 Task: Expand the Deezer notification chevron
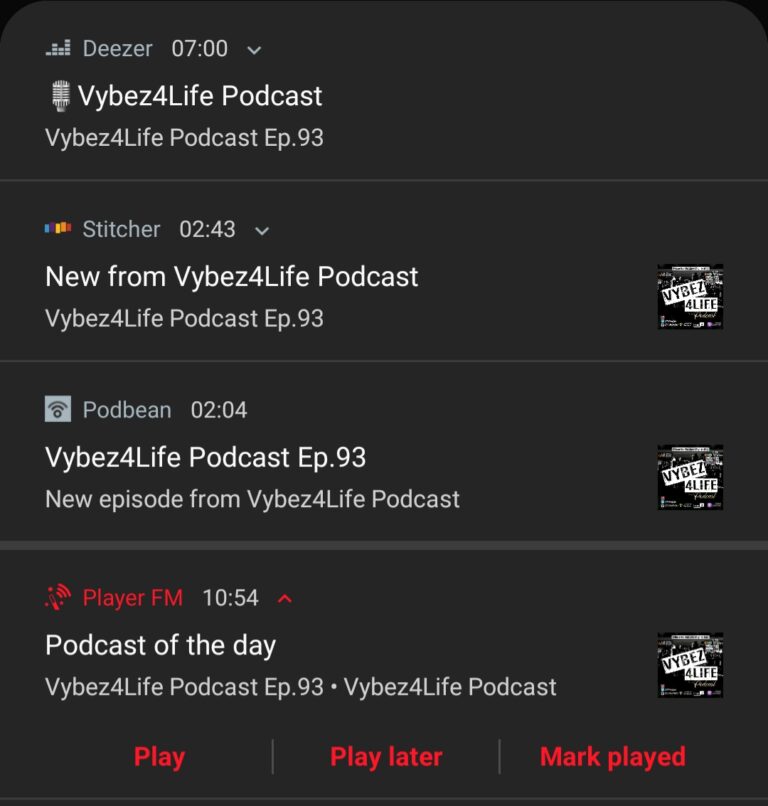(x=254, y=49)
